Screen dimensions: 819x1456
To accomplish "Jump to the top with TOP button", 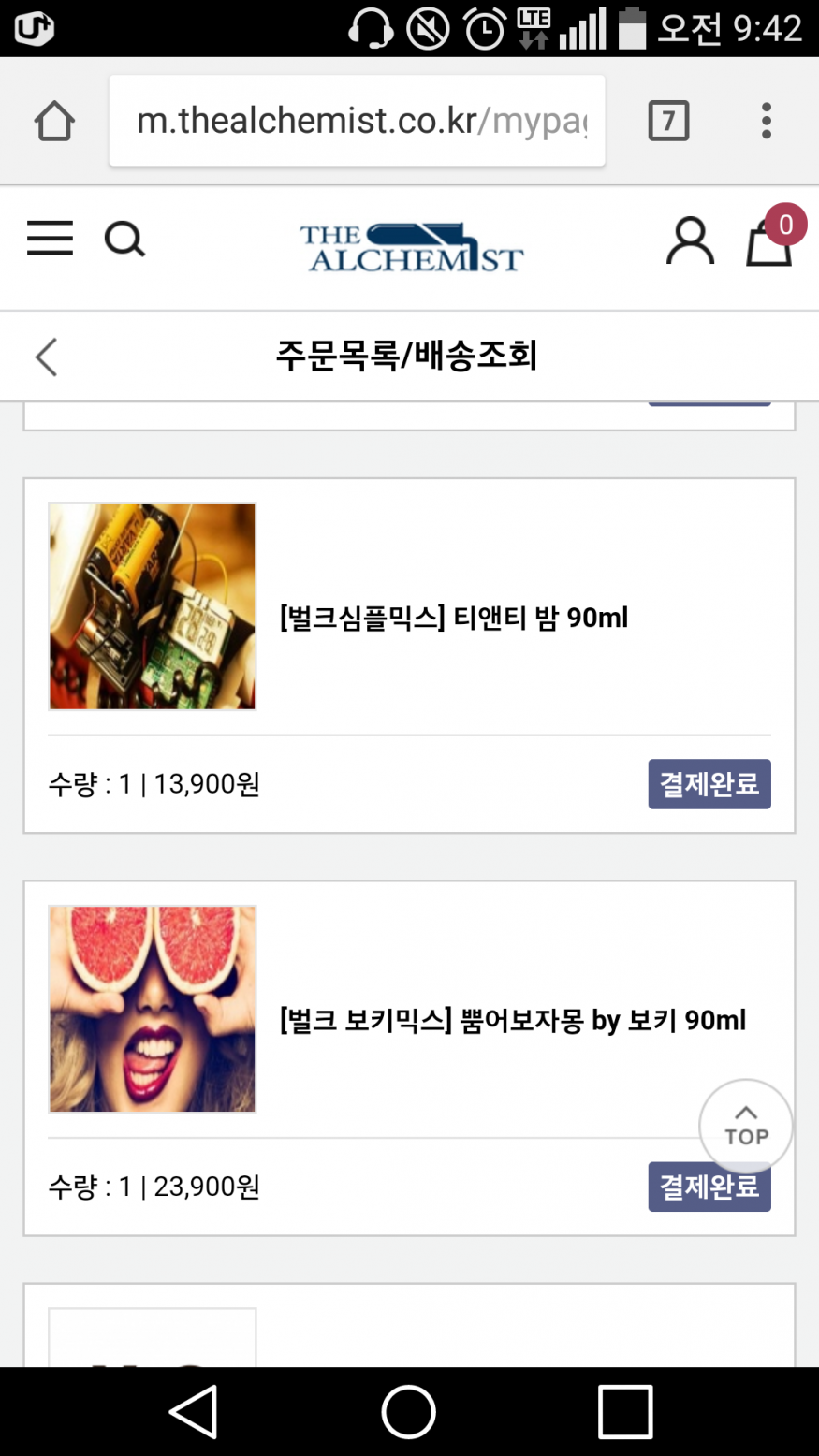I will tap(745, 1126).
